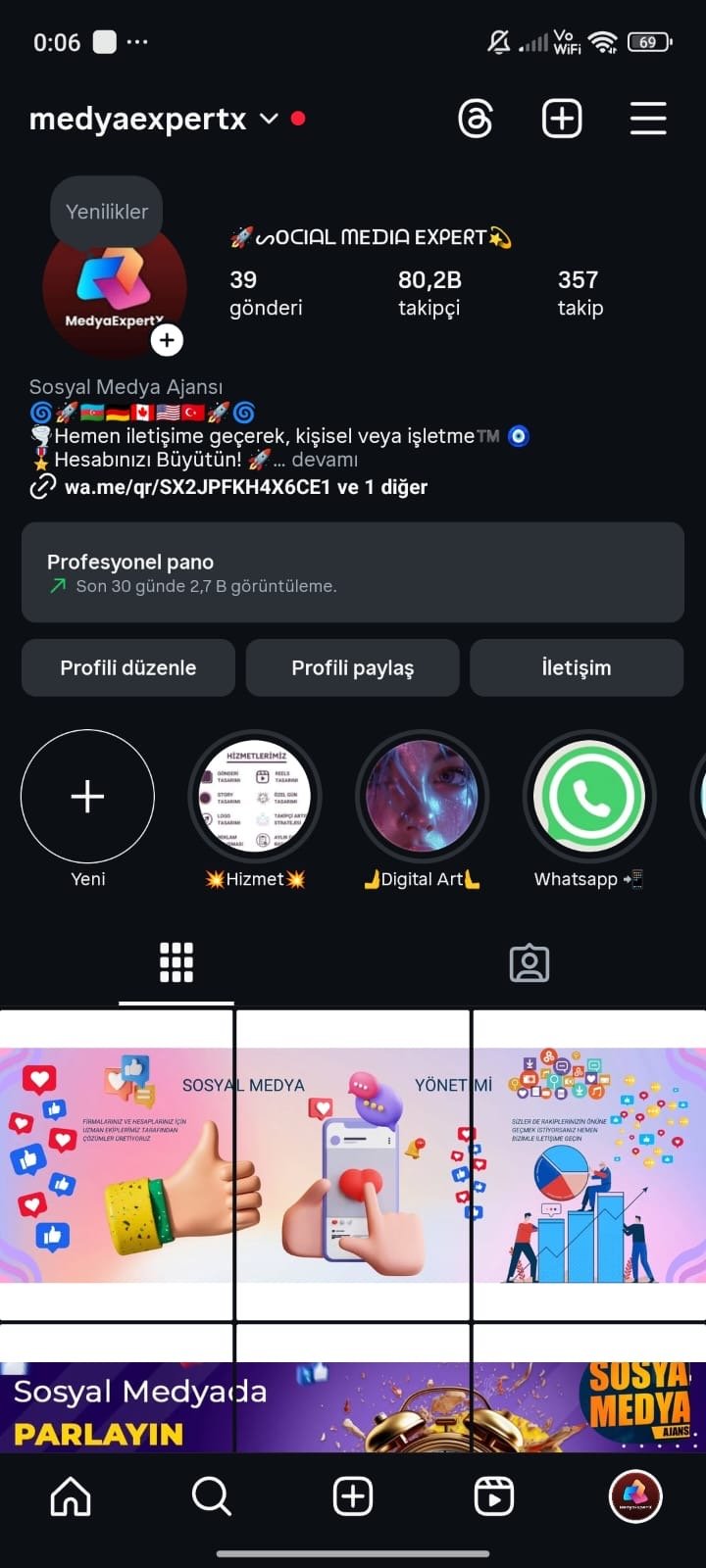This screenshot has height=1568, width=706.
Task: Open the hamburger menu
Action: click(648, 119)
